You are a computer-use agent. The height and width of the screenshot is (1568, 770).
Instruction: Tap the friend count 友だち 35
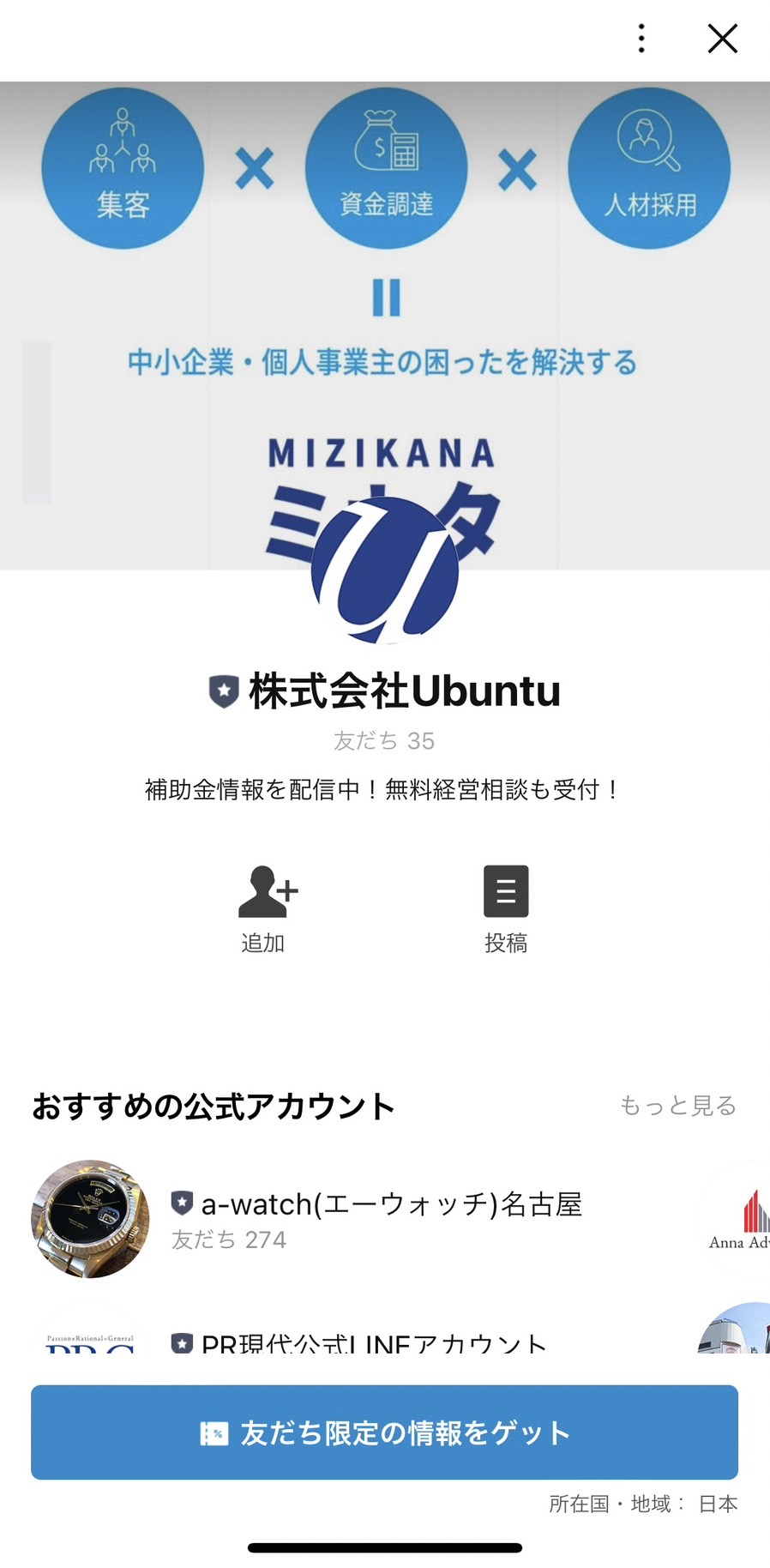tap(385, 740)
